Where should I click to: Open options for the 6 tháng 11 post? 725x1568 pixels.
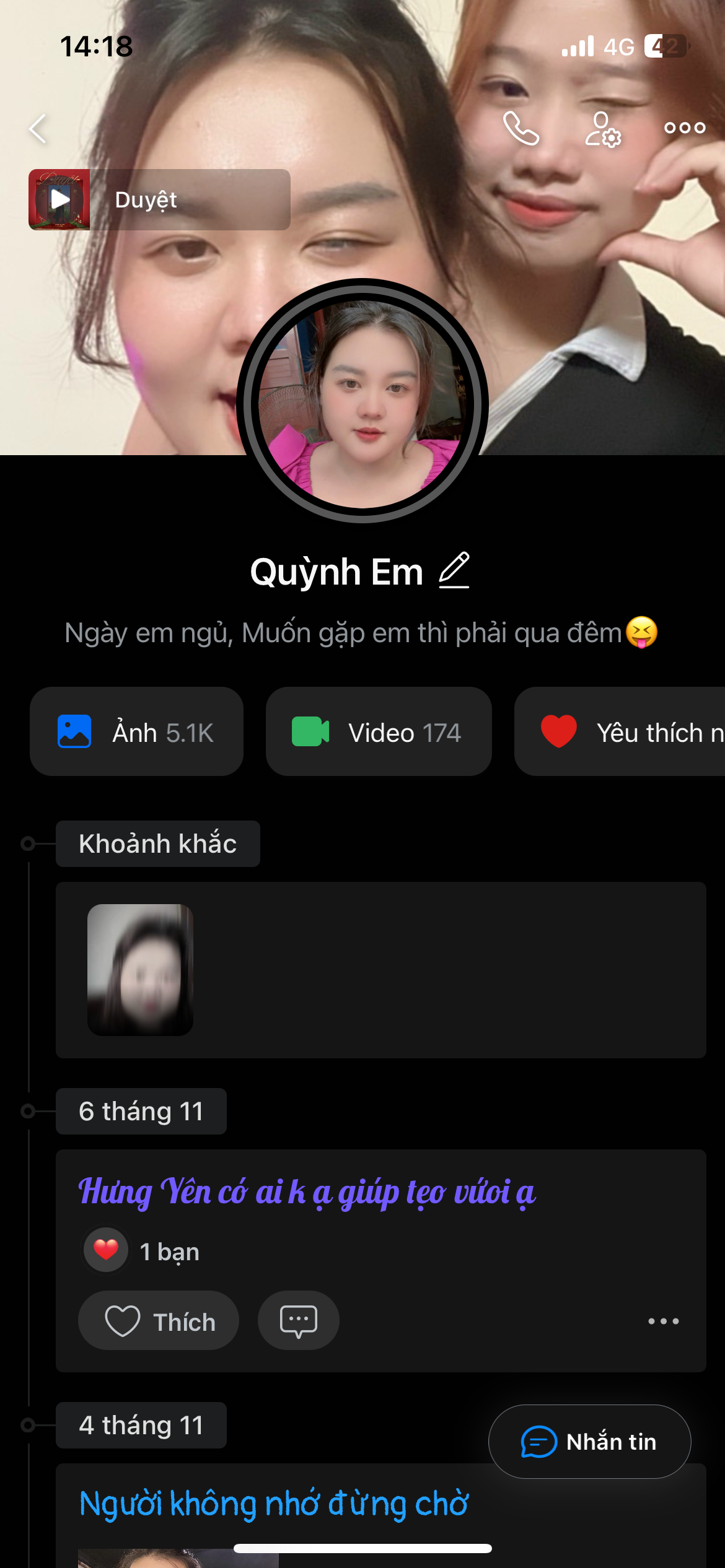663,1321
